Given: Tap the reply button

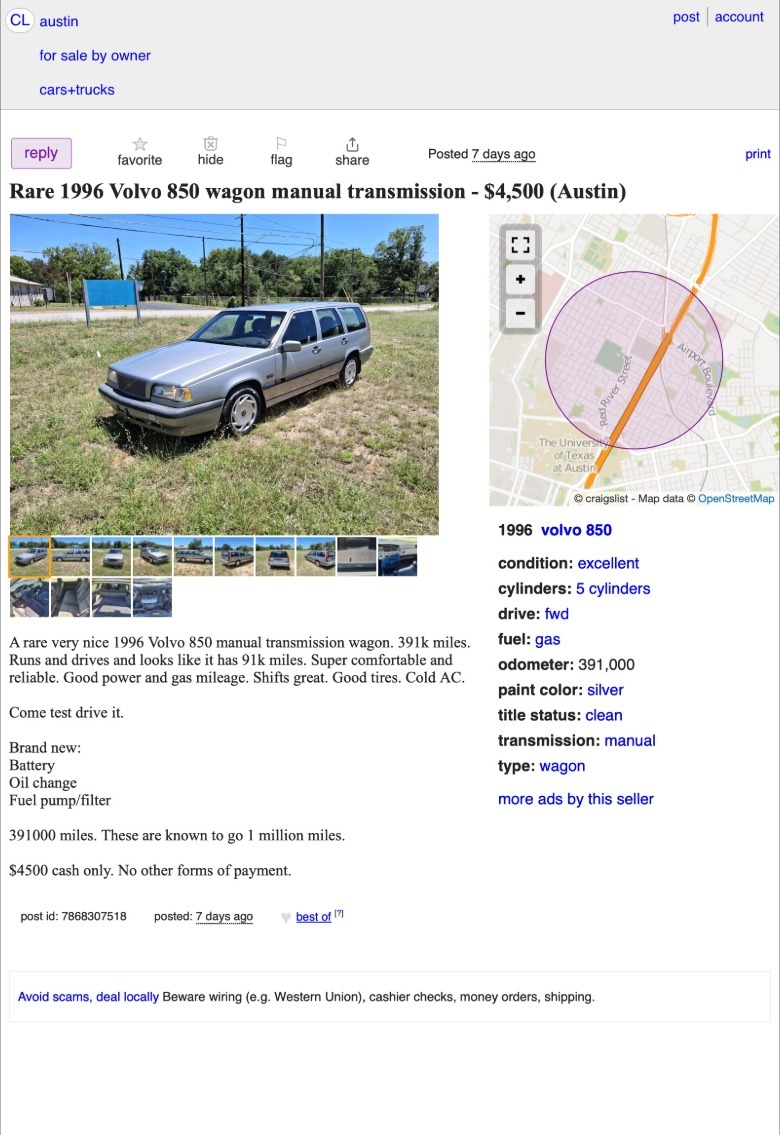Looking at the screenshot, I should pos(41,153).
